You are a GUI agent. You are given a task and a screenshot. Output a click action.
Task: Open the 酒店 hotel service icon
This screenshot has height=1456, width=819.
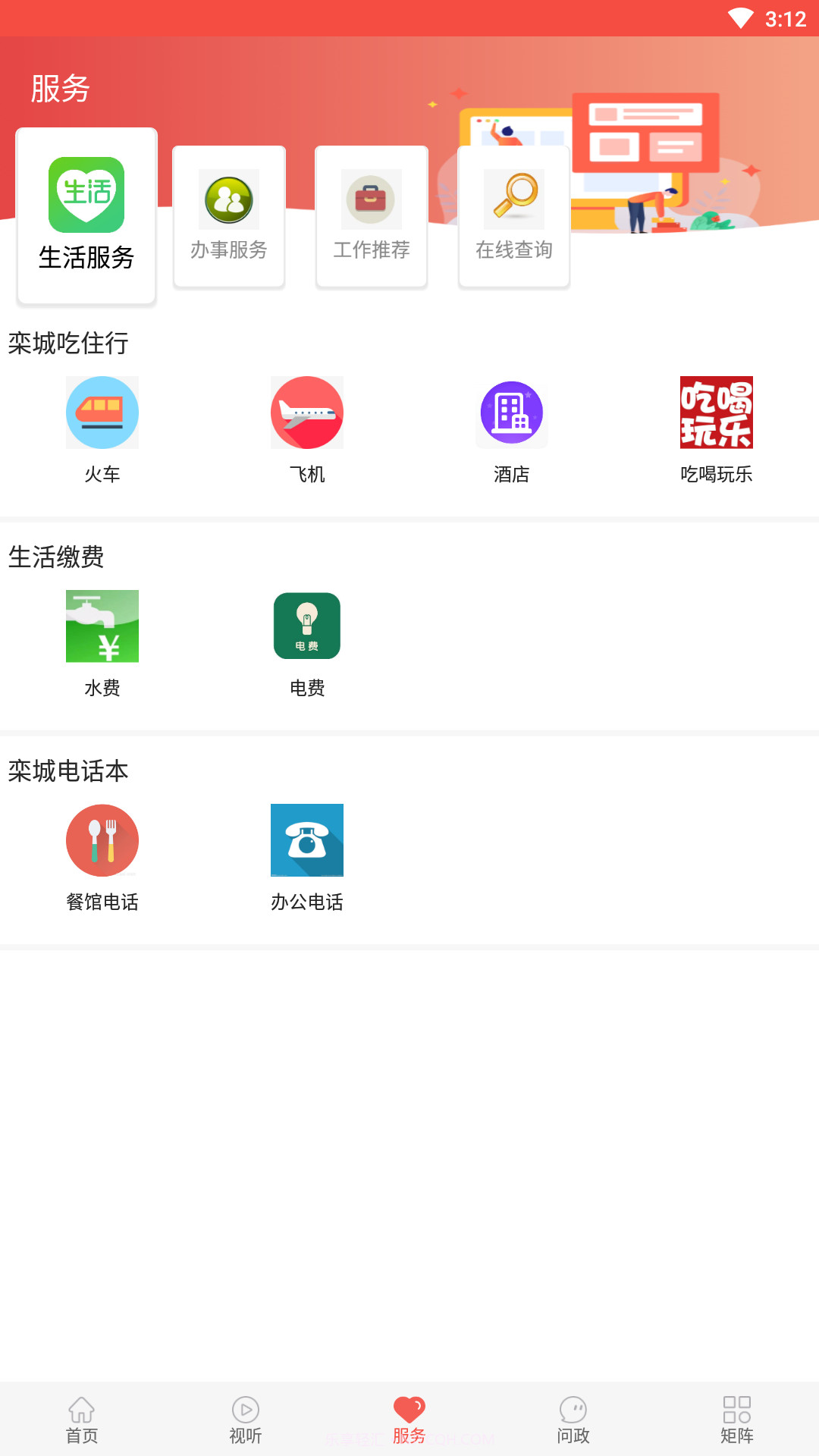coord(511,413)
